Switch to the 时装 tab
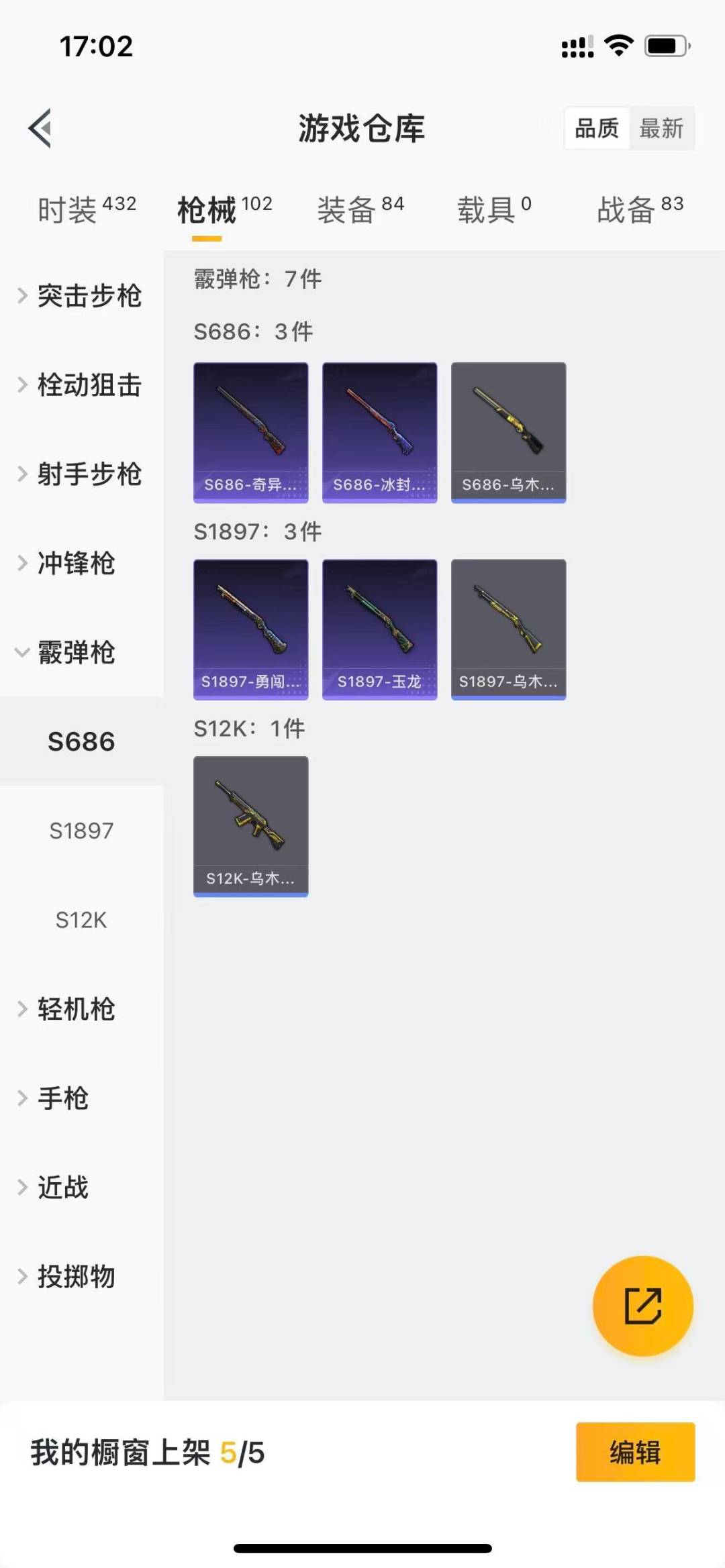The width and height of the screenshot is (725, 1568). (87, 209)
